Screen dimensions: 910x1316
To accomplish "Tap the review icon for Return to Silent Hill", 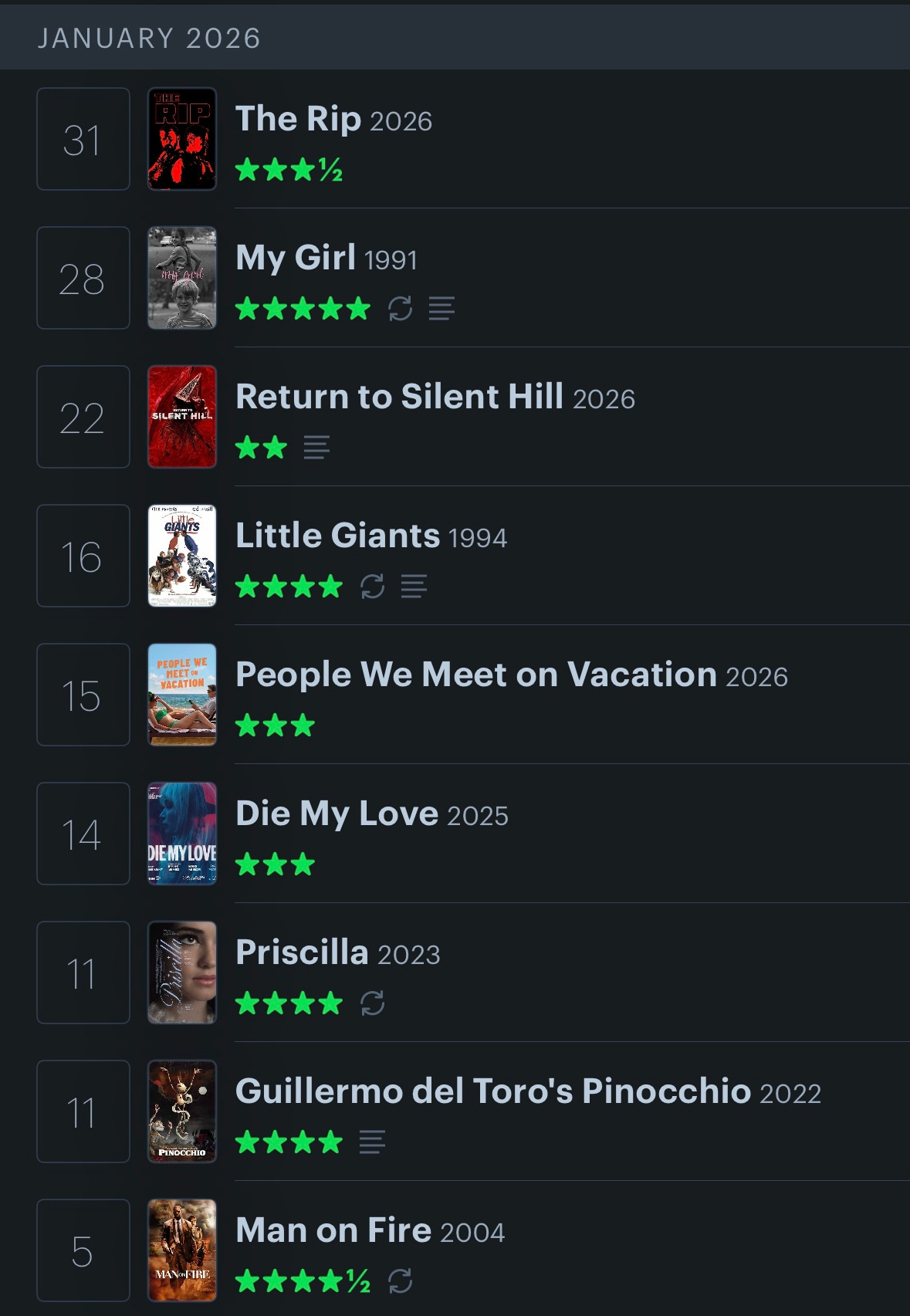I will coord(316,448).
